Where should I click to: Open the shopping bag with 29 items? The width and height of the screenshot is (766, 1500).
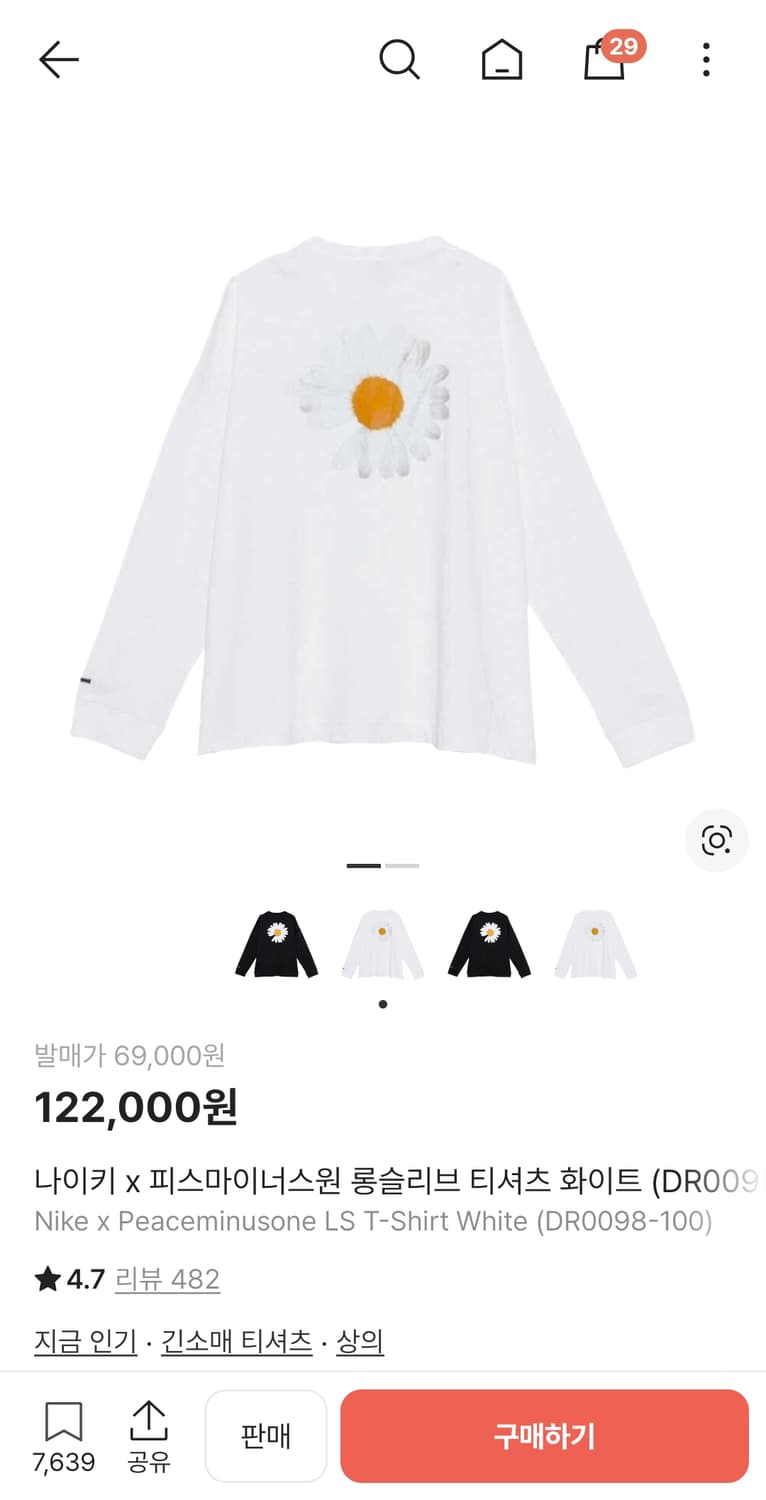604,61
